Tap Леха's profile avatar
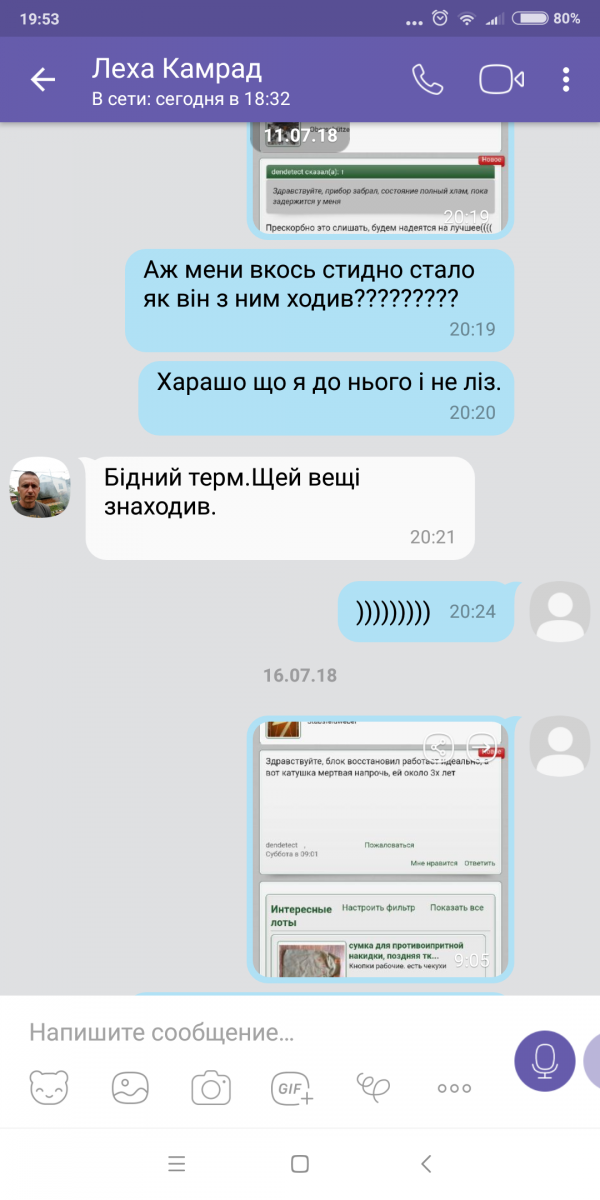 click(x=40, y=488)
